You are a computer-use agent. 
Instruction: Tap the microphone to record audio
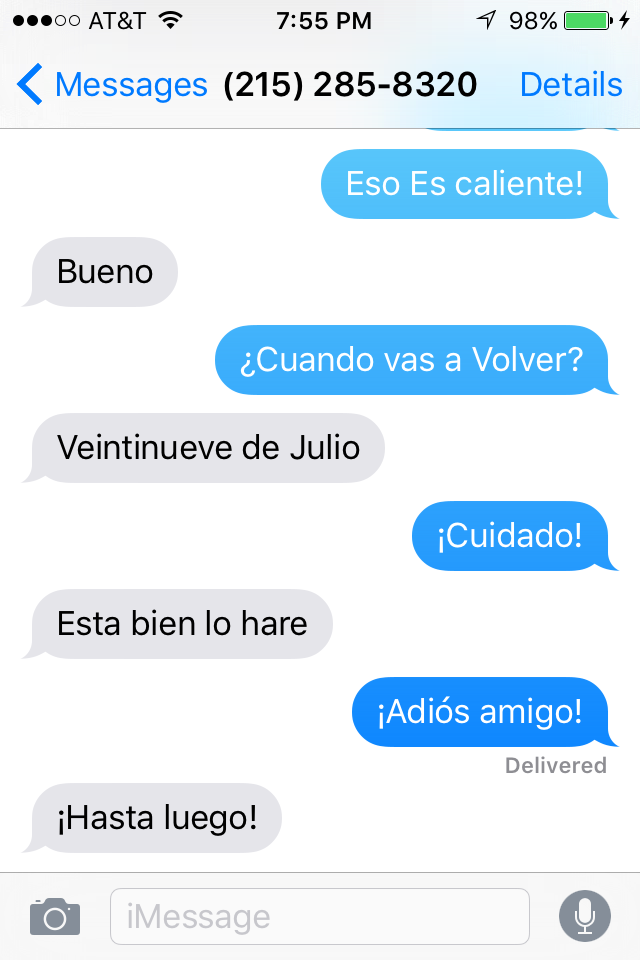[584, 916]
